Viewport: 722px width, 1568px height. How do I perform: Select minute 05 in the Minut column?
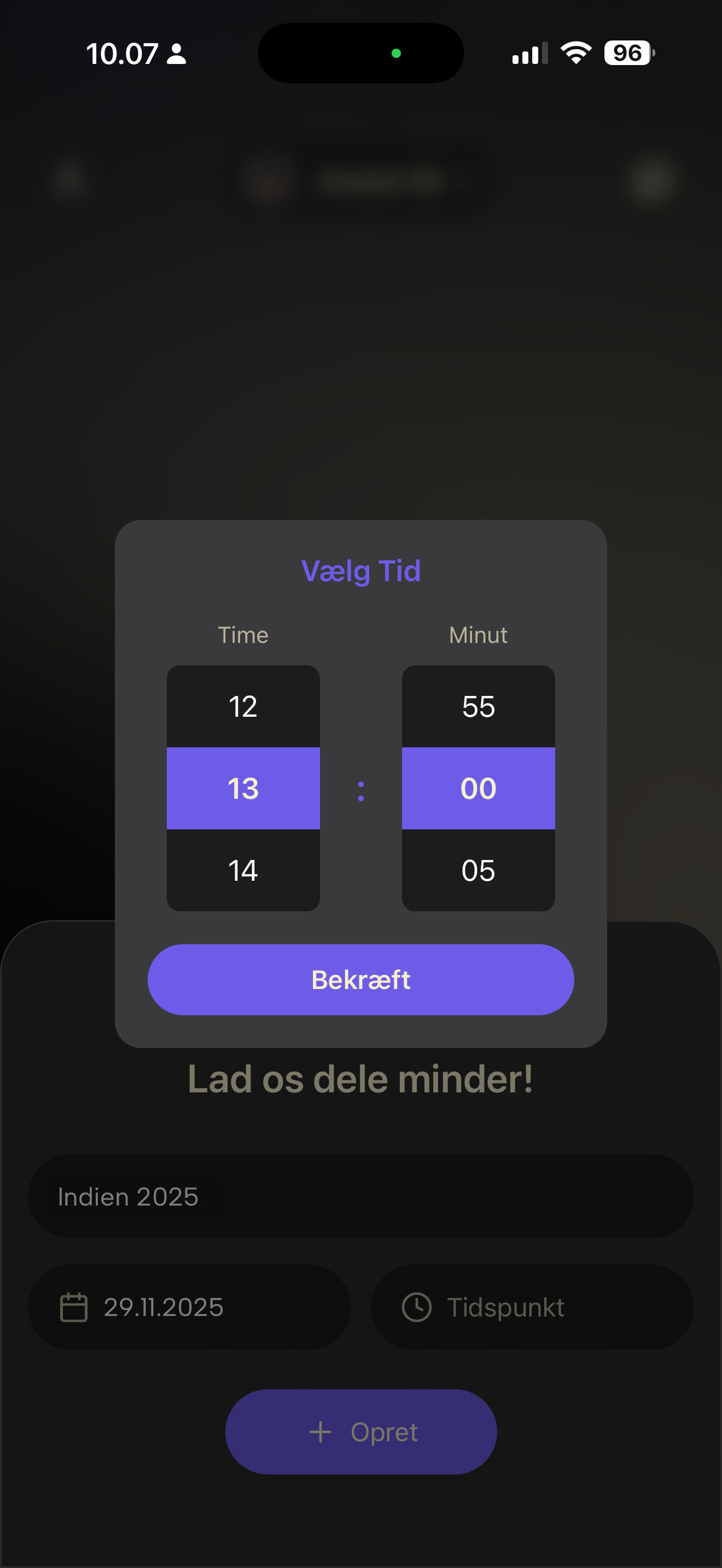point(479,870)
